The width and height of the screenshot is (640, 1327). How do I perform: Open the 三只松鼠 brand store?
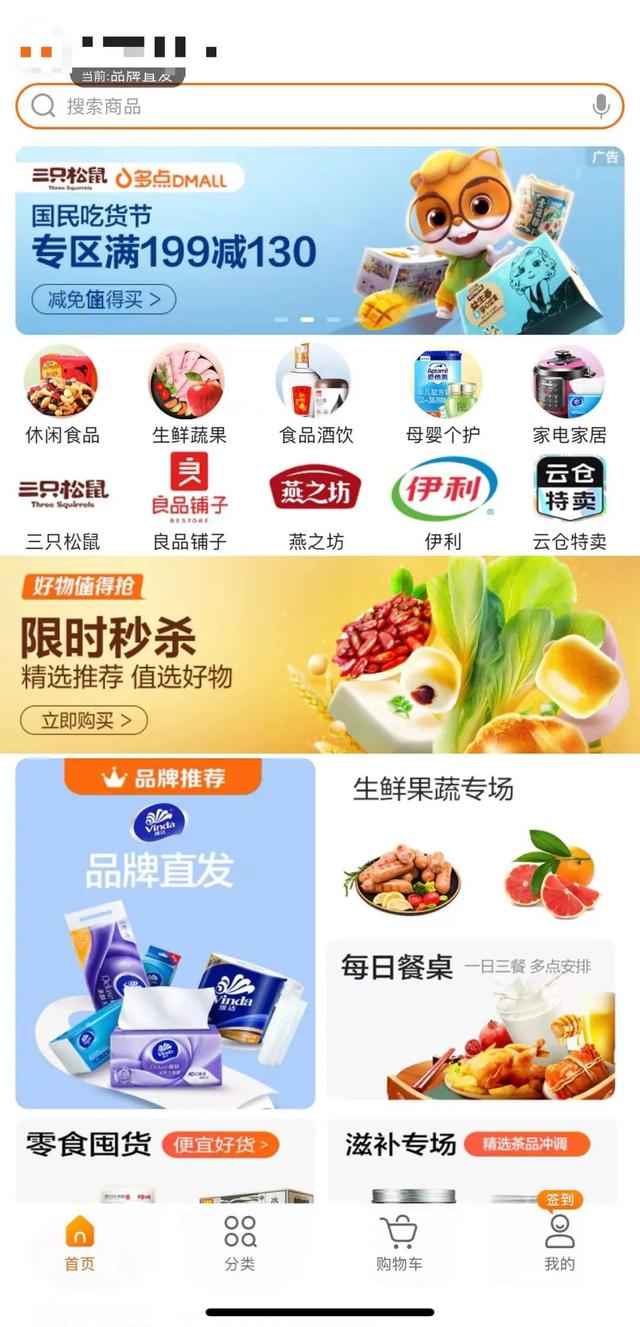[x=62, y=503]
